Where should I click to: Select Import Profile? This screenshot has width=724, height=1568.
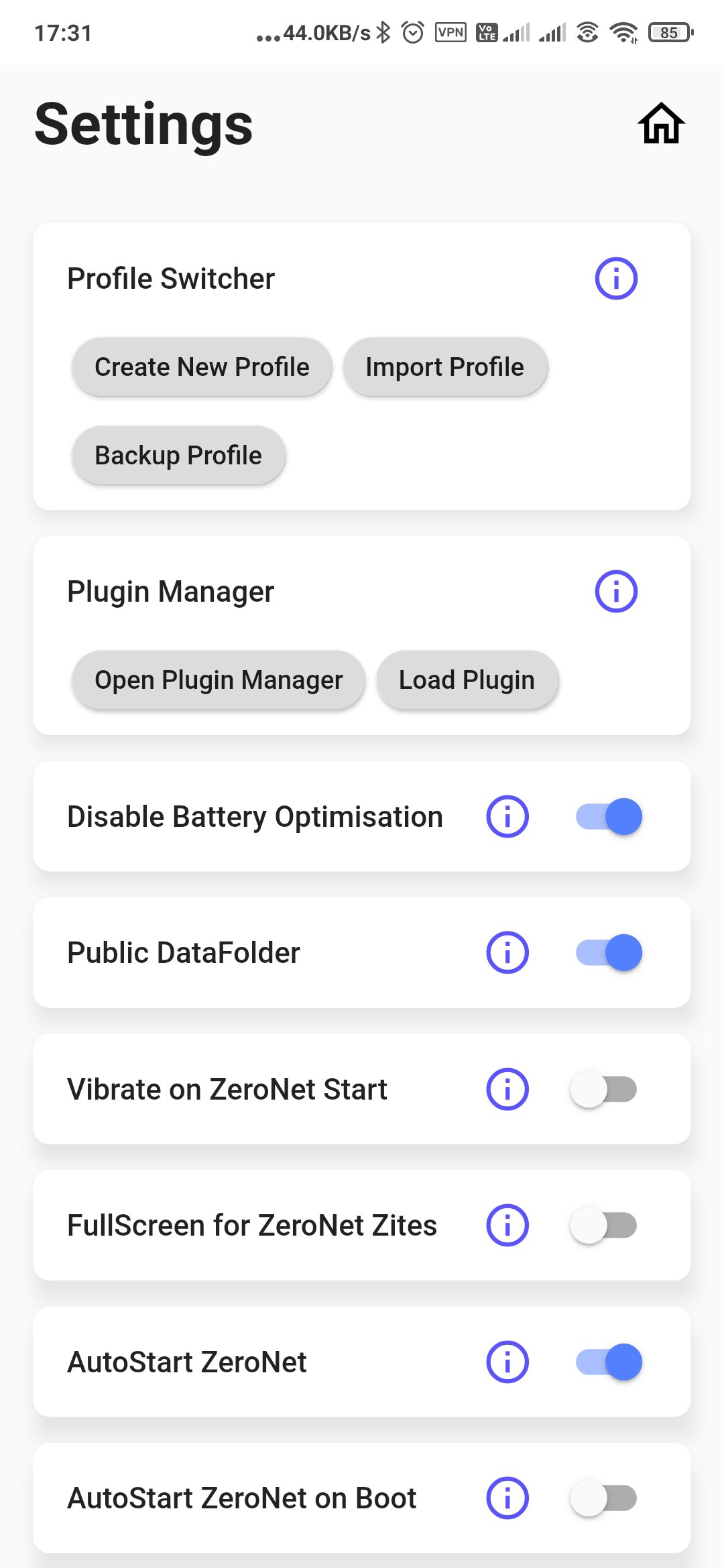[x=444, y=367]
